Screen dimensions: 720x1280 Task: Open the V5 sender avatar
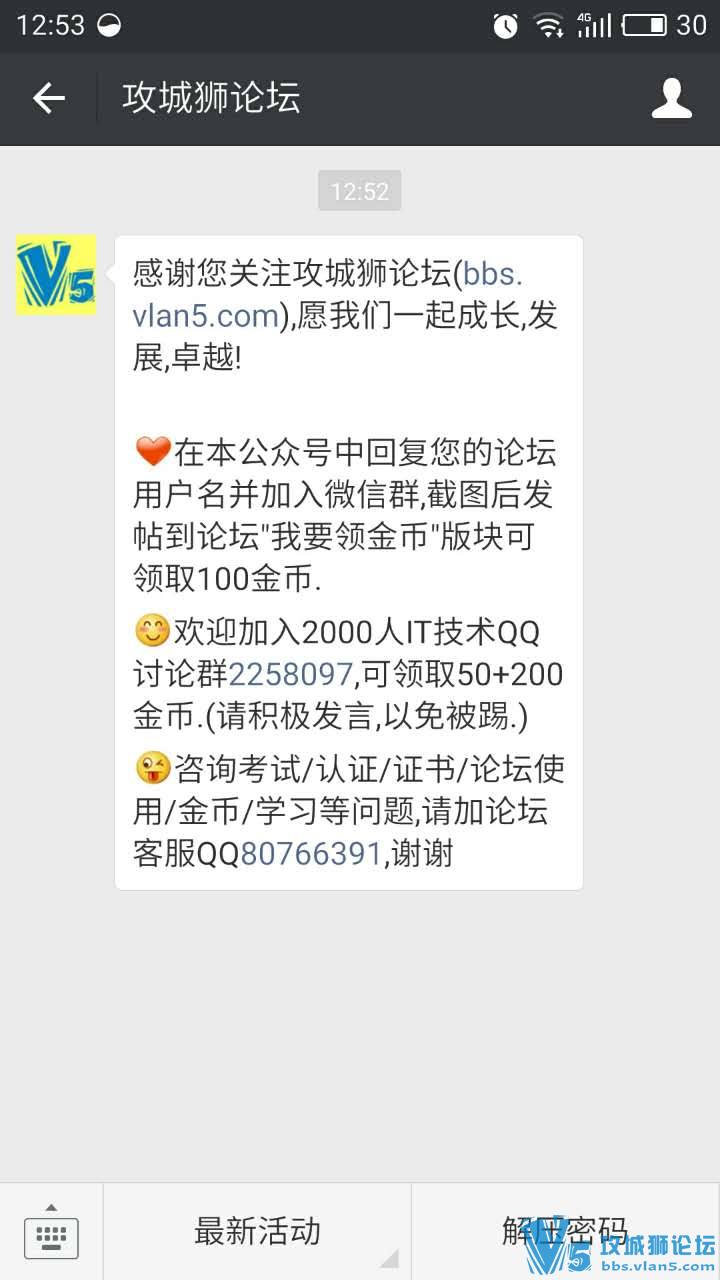point(56,275)
